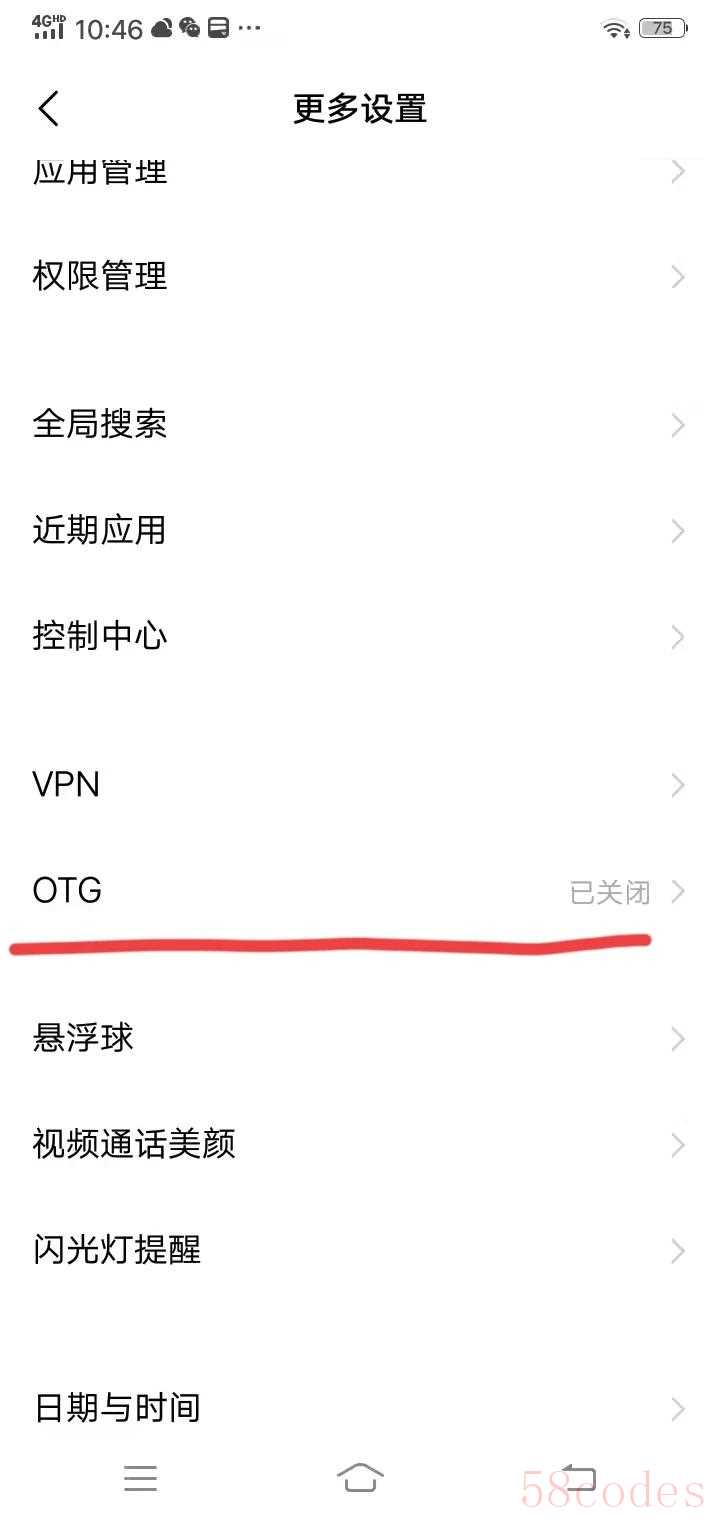Open the OTG setting
The height and width of the screenshot is (1520, 720).
68,890
